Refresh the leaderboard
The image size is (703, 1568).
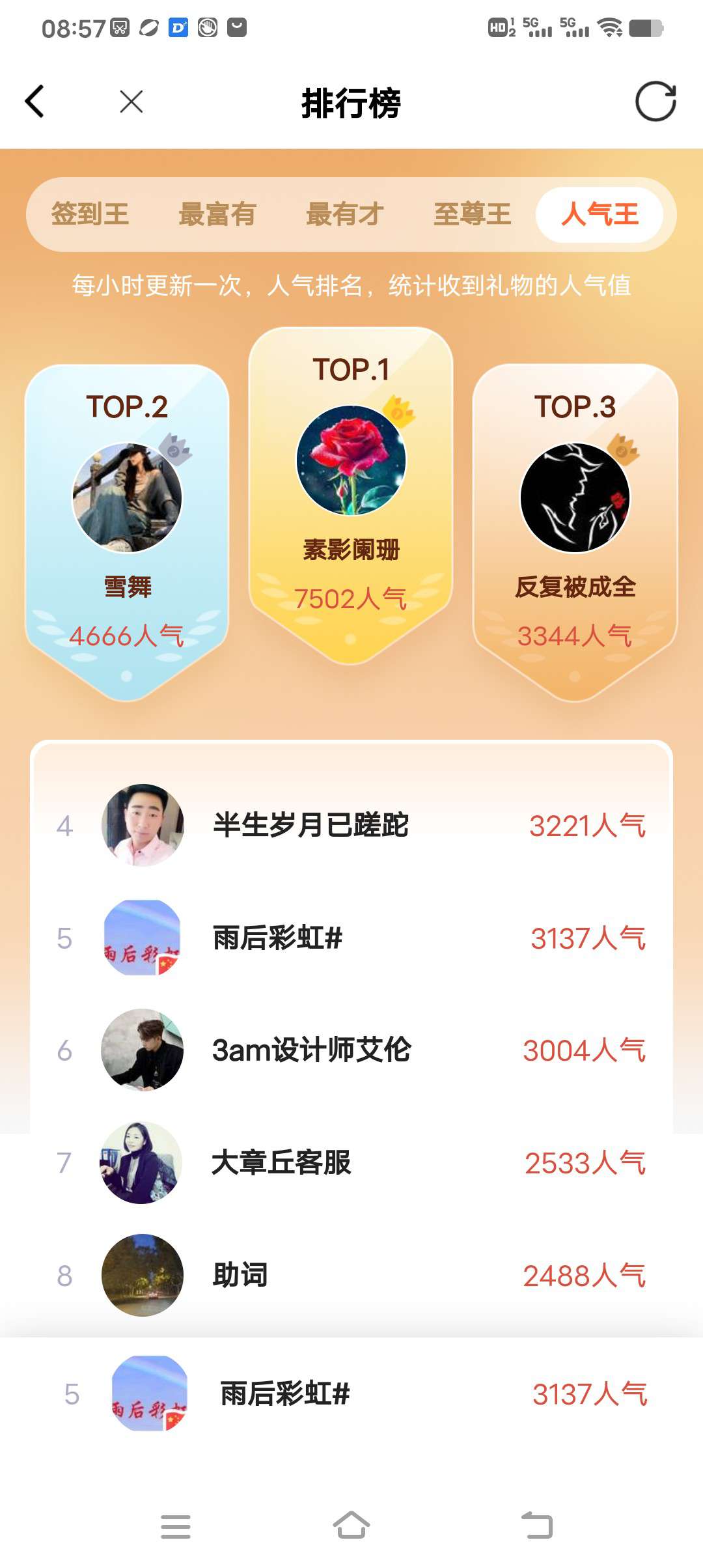(x=655, y=102)
